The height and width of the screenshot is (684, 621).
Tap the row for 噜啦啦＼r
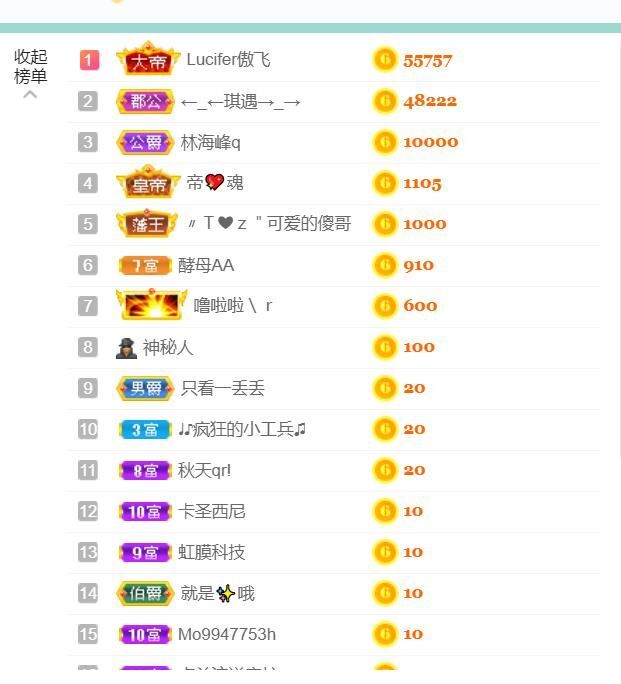coord(232,306)
